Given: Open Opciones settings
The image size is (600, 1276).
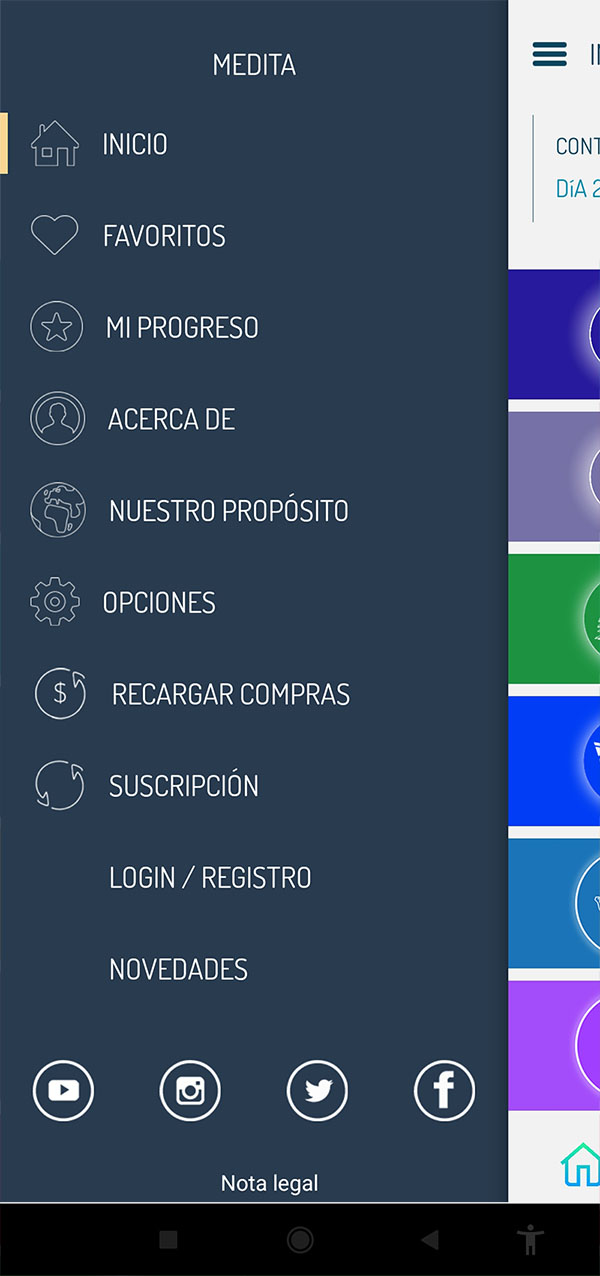Looking at the screenshot, I should tap(254, 602).
